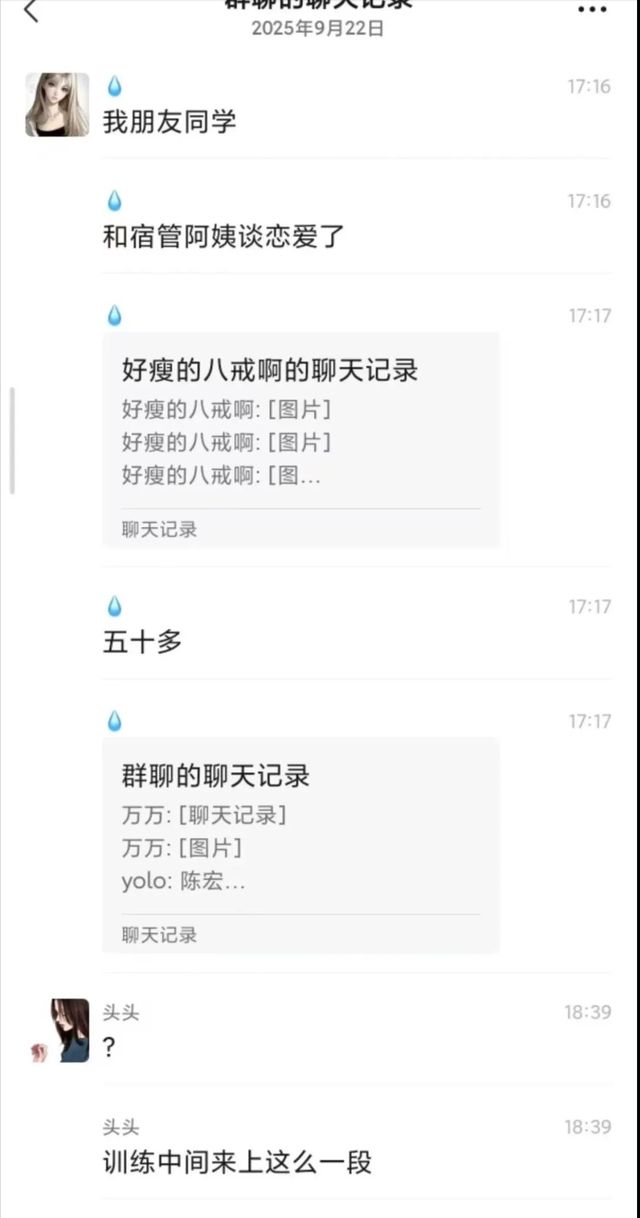The height and width of the screenshot is (1218, 640).
Task: View 头头's avatar profile
Action: [x=69, y=1030]
